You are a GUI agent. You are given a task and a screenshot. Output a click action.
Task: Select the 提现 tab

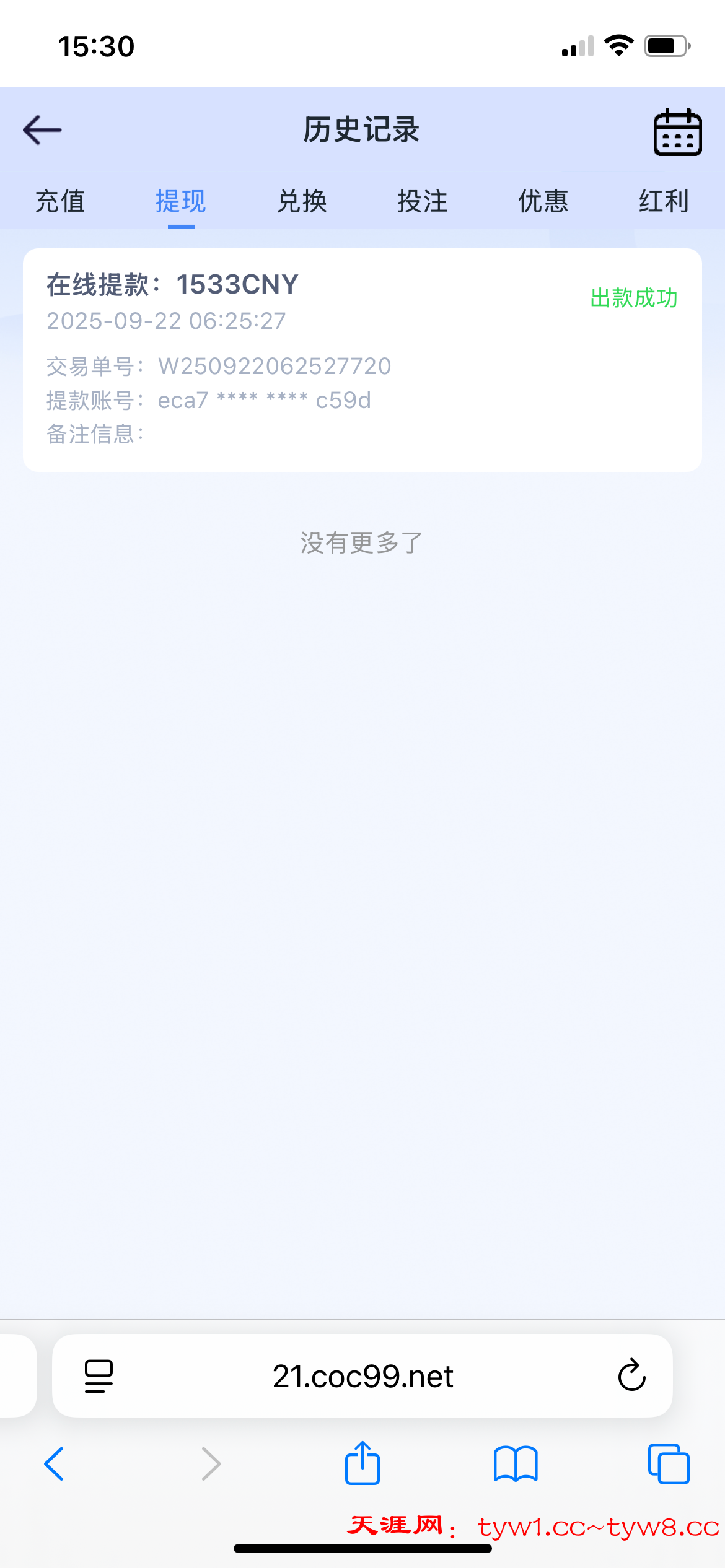click(180, 201)
